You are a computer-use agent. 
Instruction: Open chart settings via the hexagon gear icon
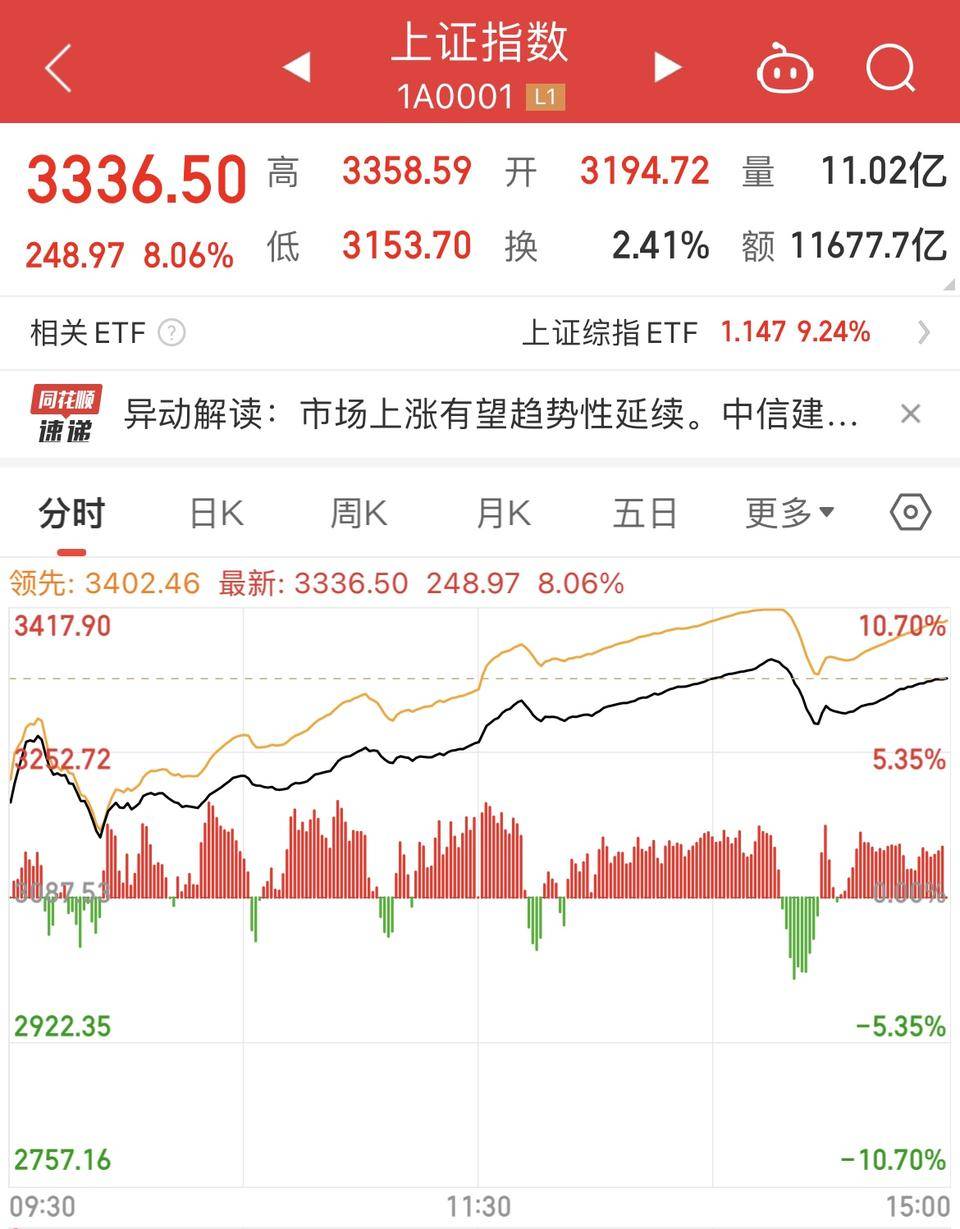click(x=910, y=511)
